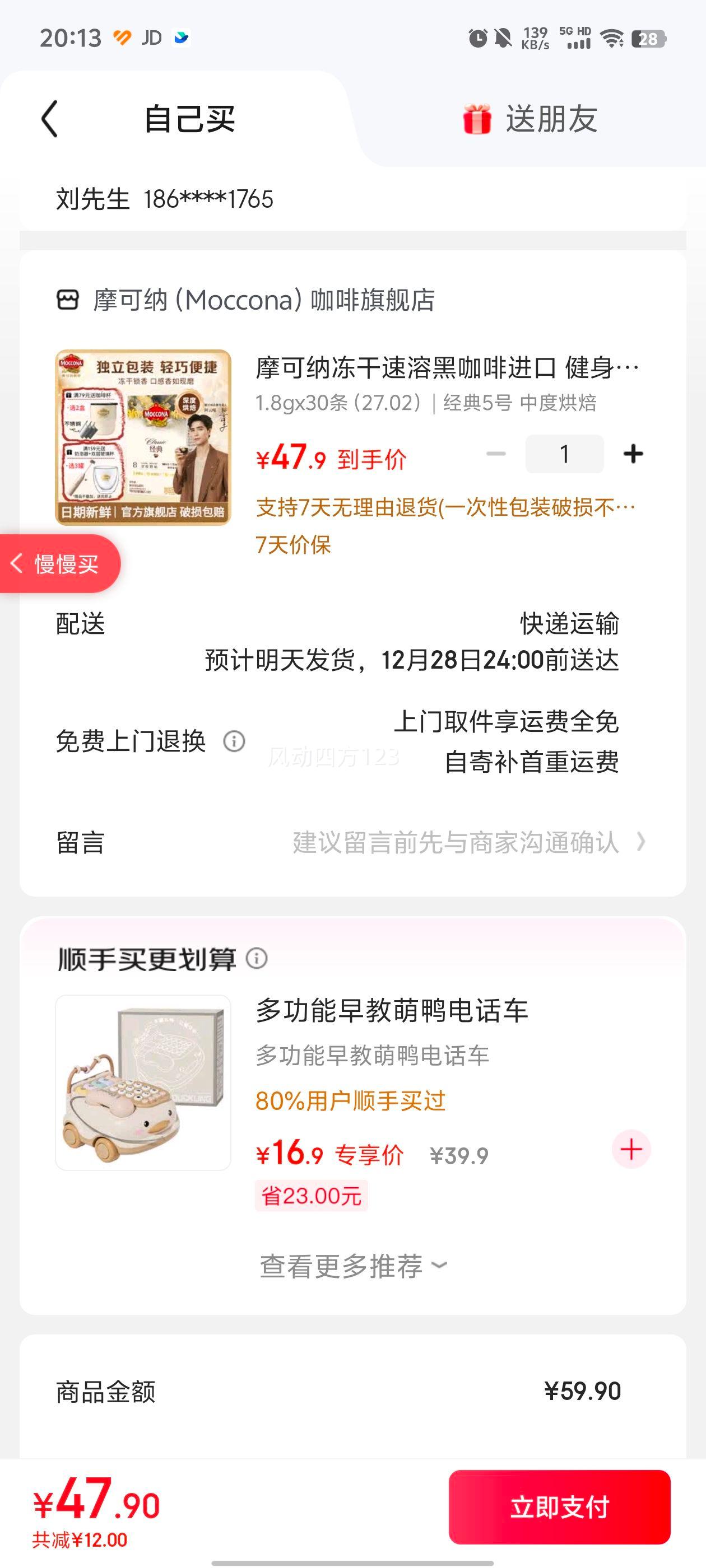Switch to the 送朋友 tab
Viewport: 706px width, 1568px height.
[551, 119]
